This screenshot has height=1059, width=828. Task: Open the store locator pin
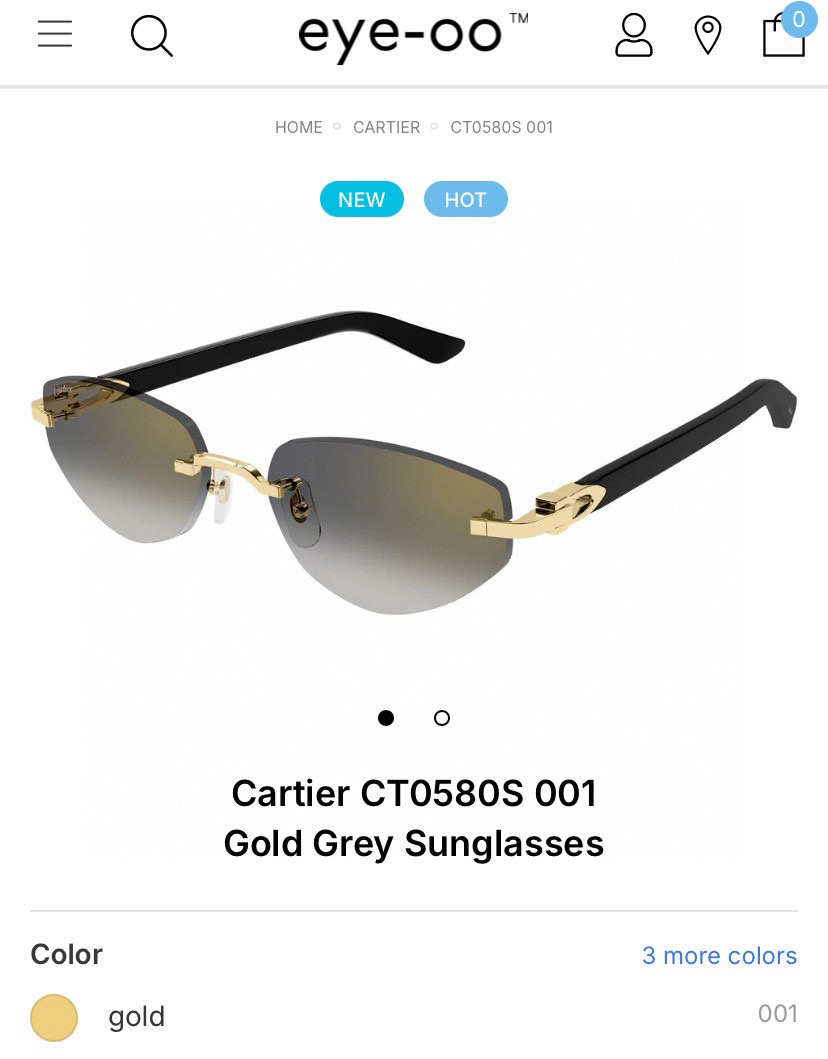point(708,36)
